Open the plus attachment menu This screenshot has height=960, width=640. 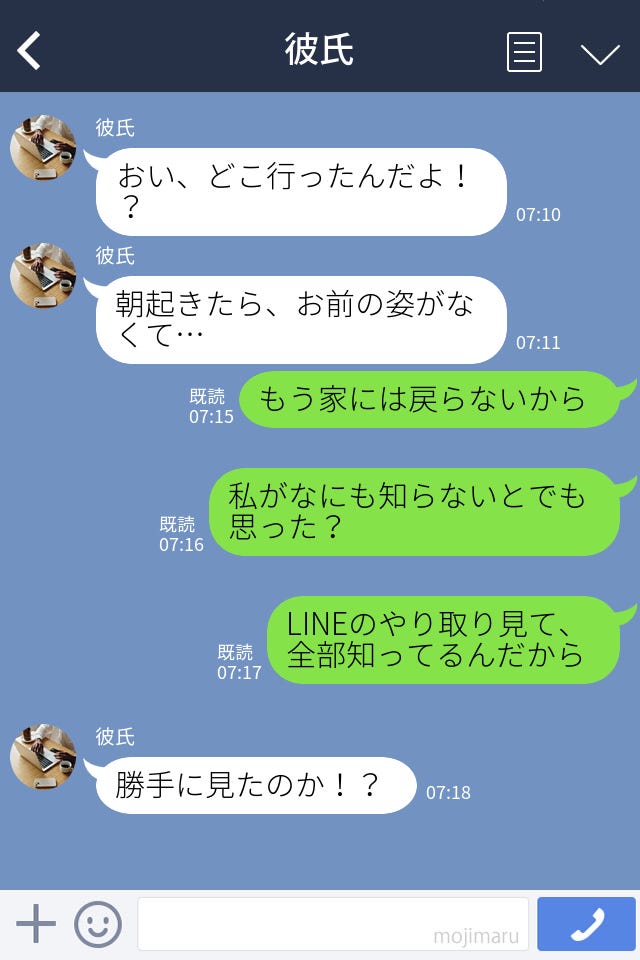(36, 924)
